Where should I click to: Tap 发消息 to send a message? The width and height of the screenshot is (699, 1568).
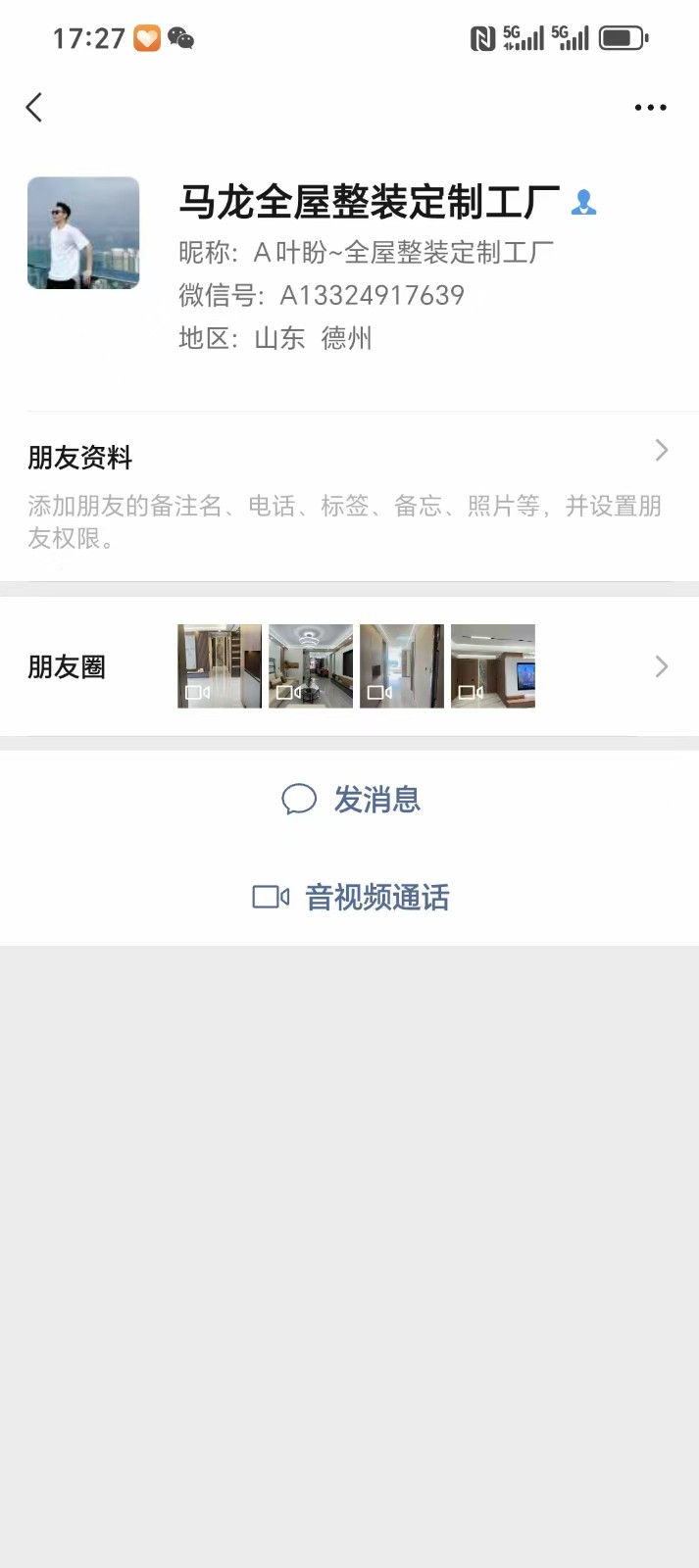tap(351, 800)
